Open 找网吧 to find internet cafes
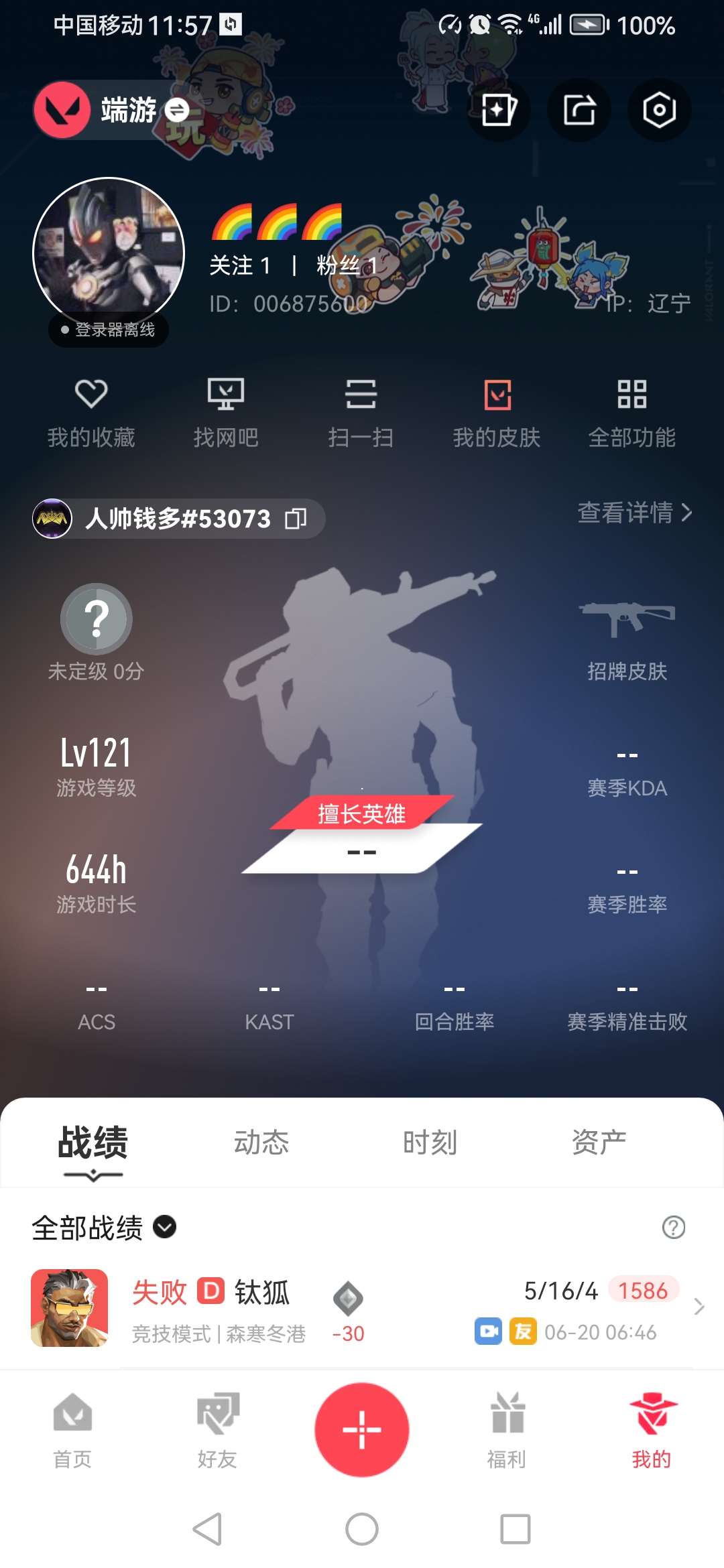 tap(226, 411)
